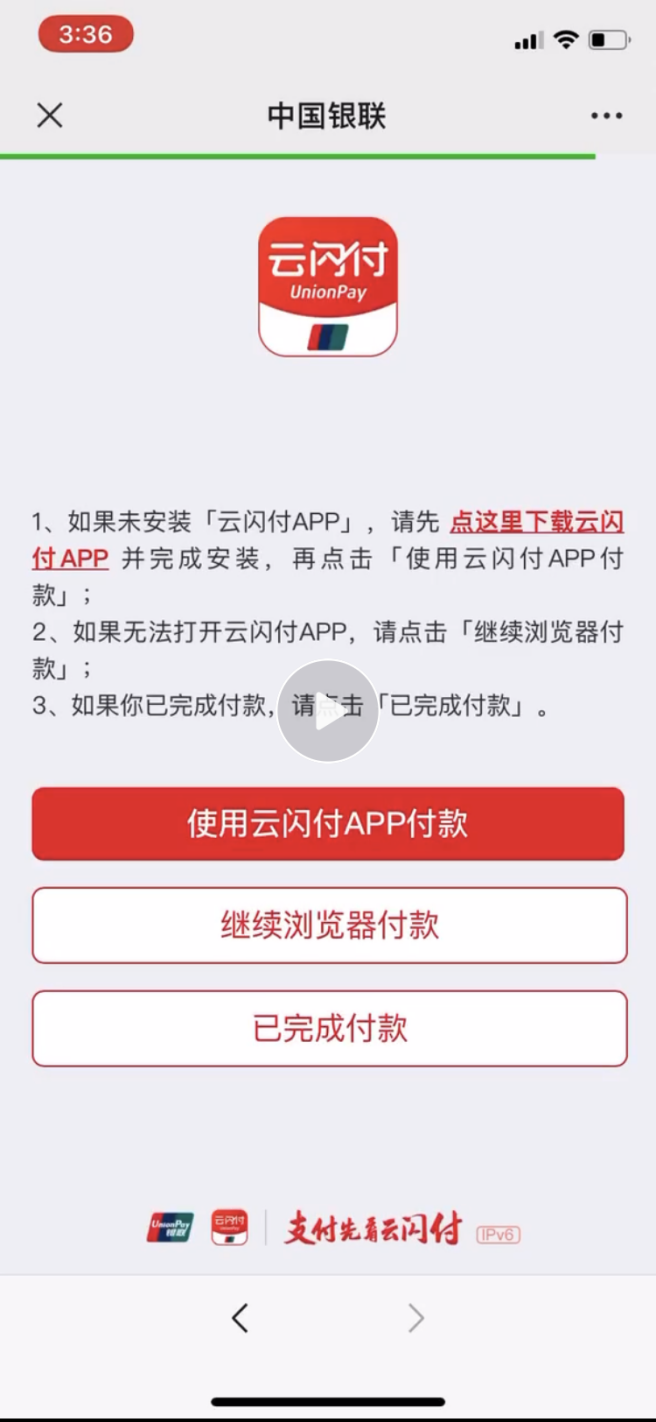Play the video with the center play button

point(328,711)
